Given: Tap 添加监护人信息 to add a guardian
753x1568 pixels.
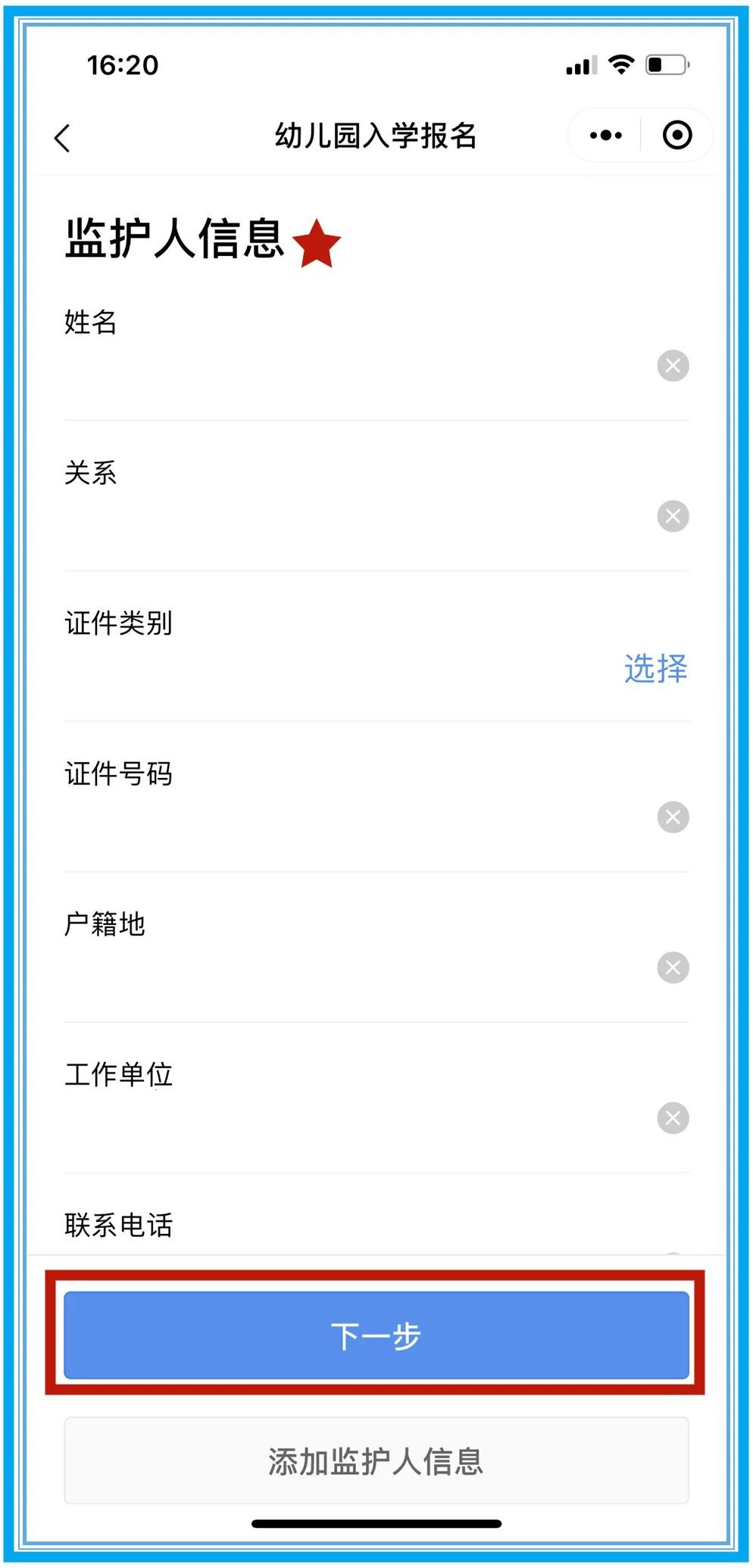Looking at the screenshot, I should [x=376, y=1461].
